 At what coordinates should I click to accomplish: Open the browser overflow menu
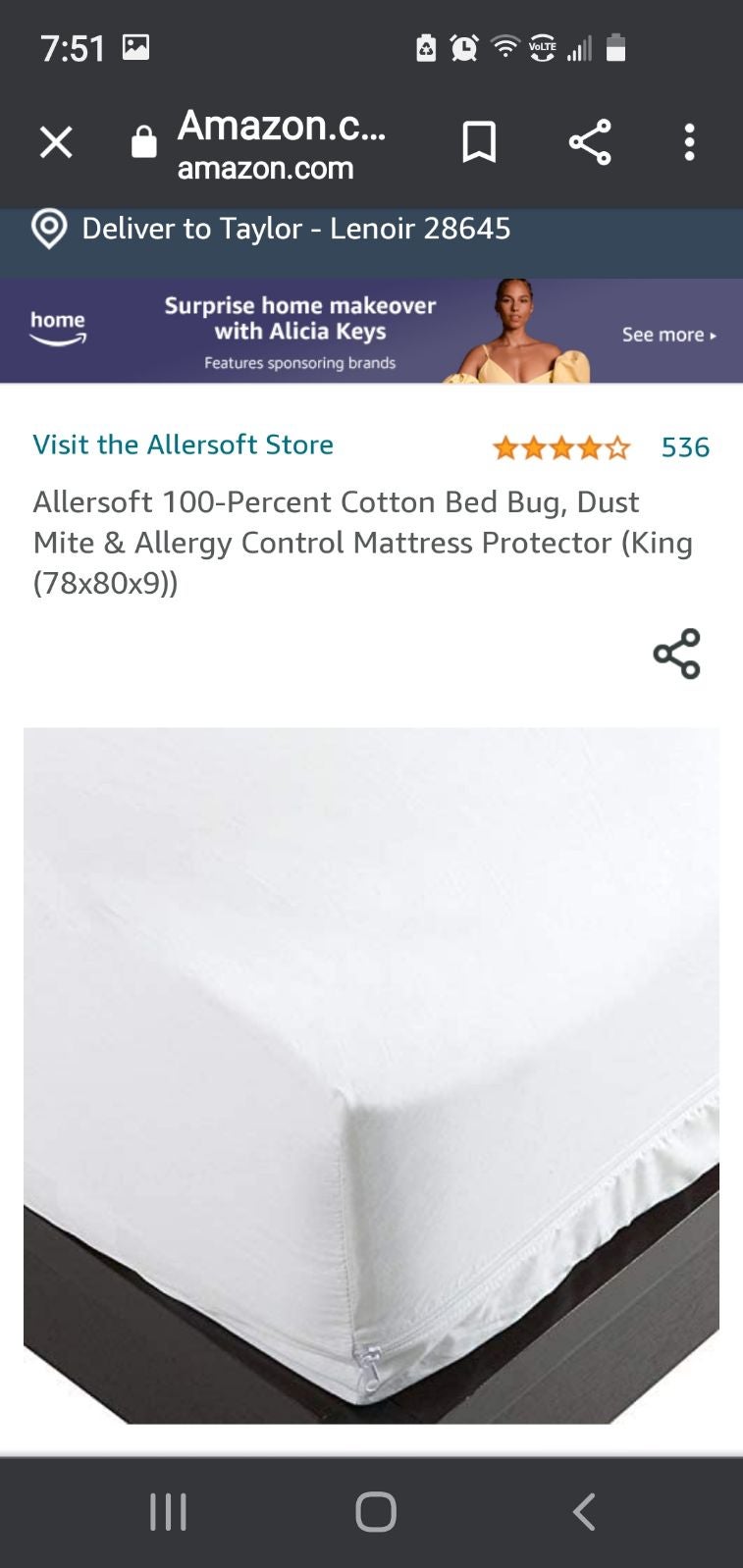coord(690,143)
